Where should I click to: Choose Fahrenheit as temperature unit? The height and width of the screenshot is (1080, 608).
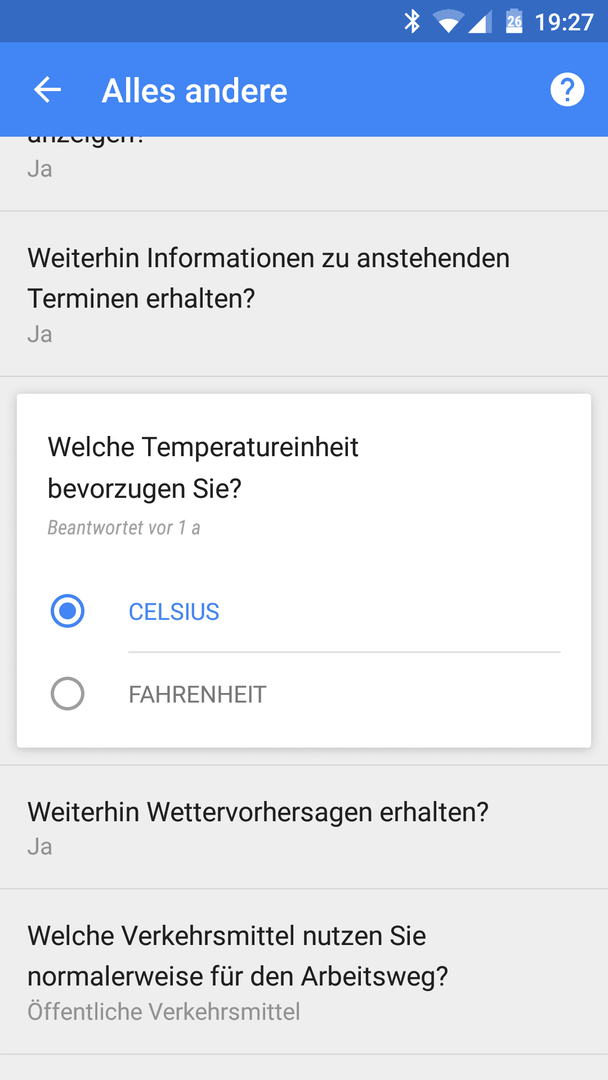(x=67, y=694)
